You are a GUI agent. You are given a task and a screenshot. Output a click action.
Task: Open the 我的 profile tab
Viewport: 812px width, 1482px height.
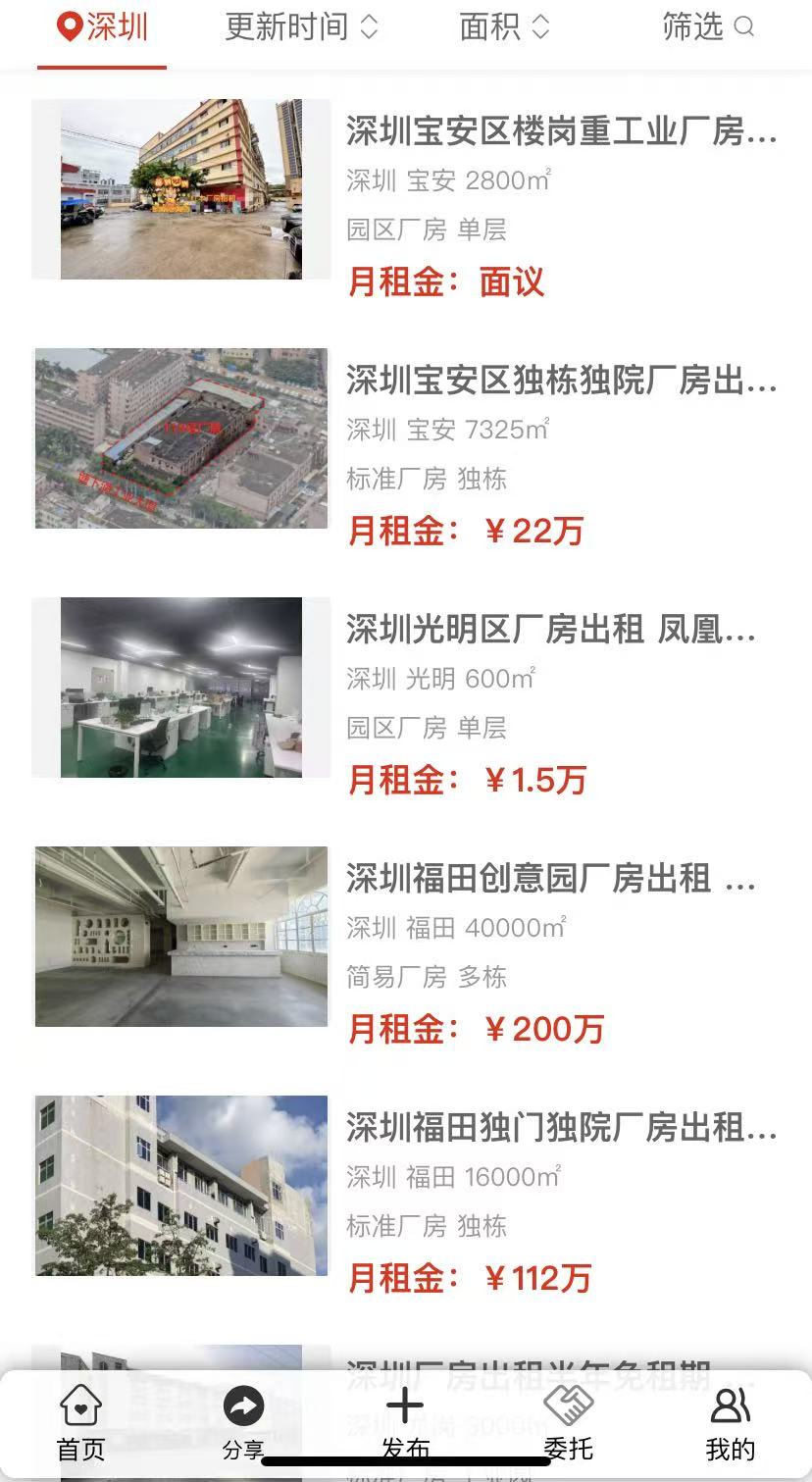pos(730,1422)
